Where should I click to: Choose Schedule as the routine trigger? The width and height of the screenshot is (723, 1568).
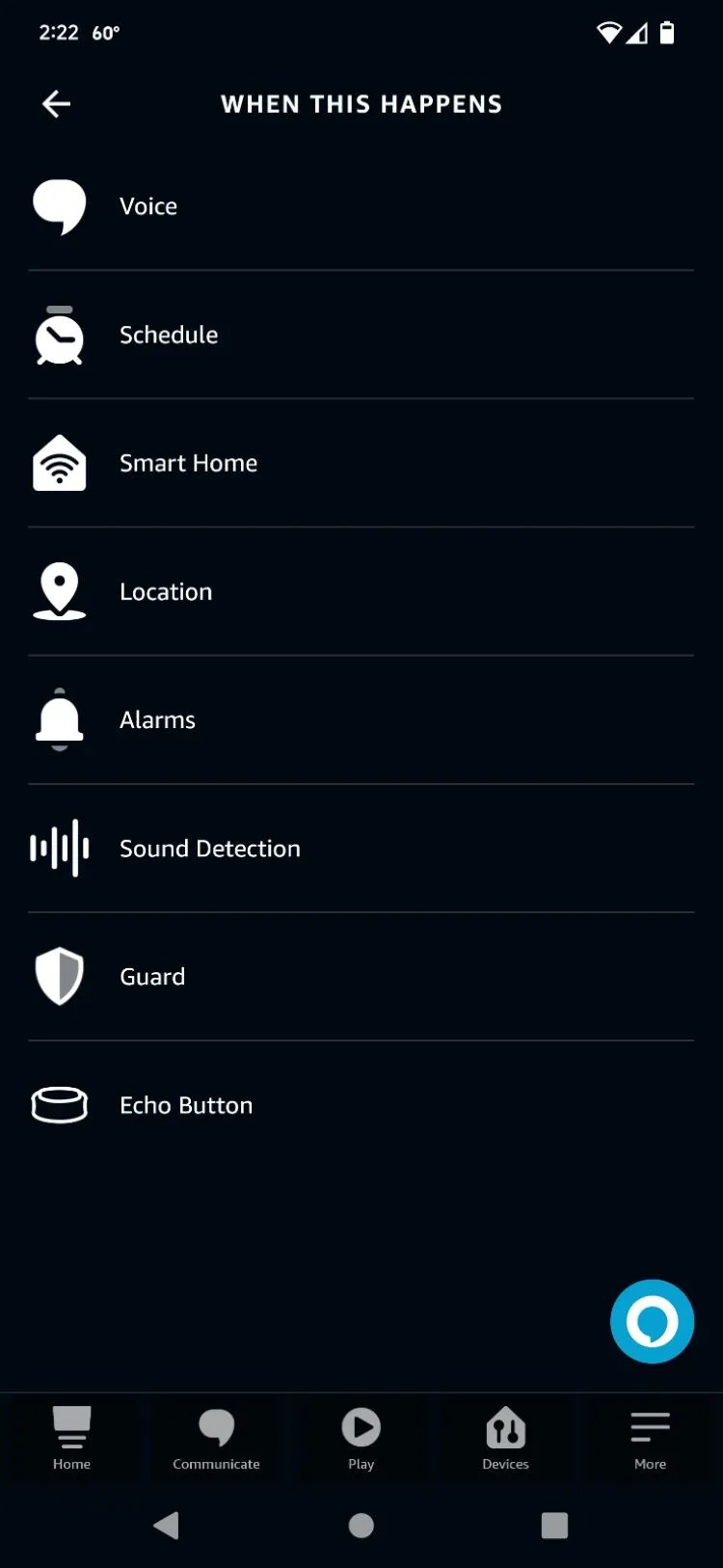click(x=169, y=336)
